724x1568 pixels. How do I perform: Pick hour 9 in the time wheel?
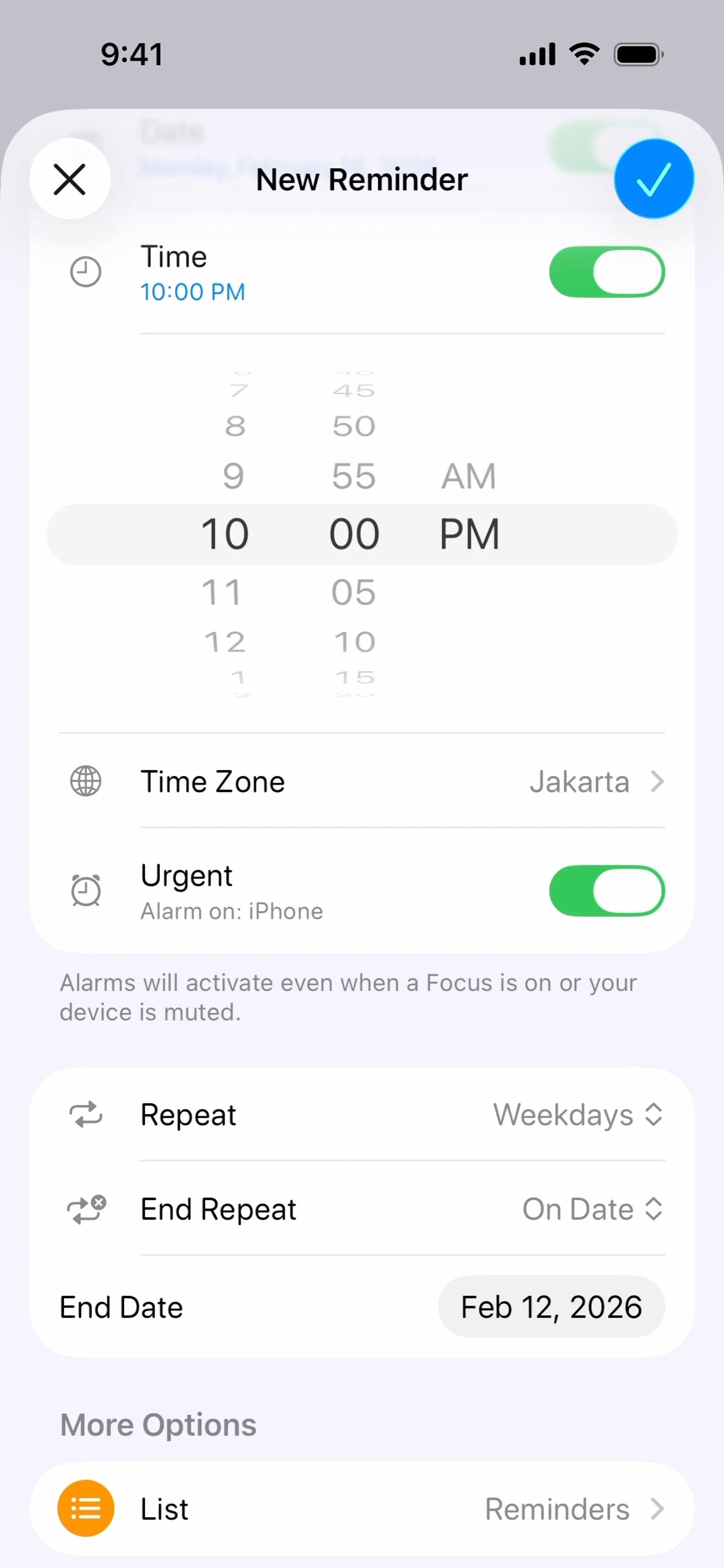click(233, 476)
